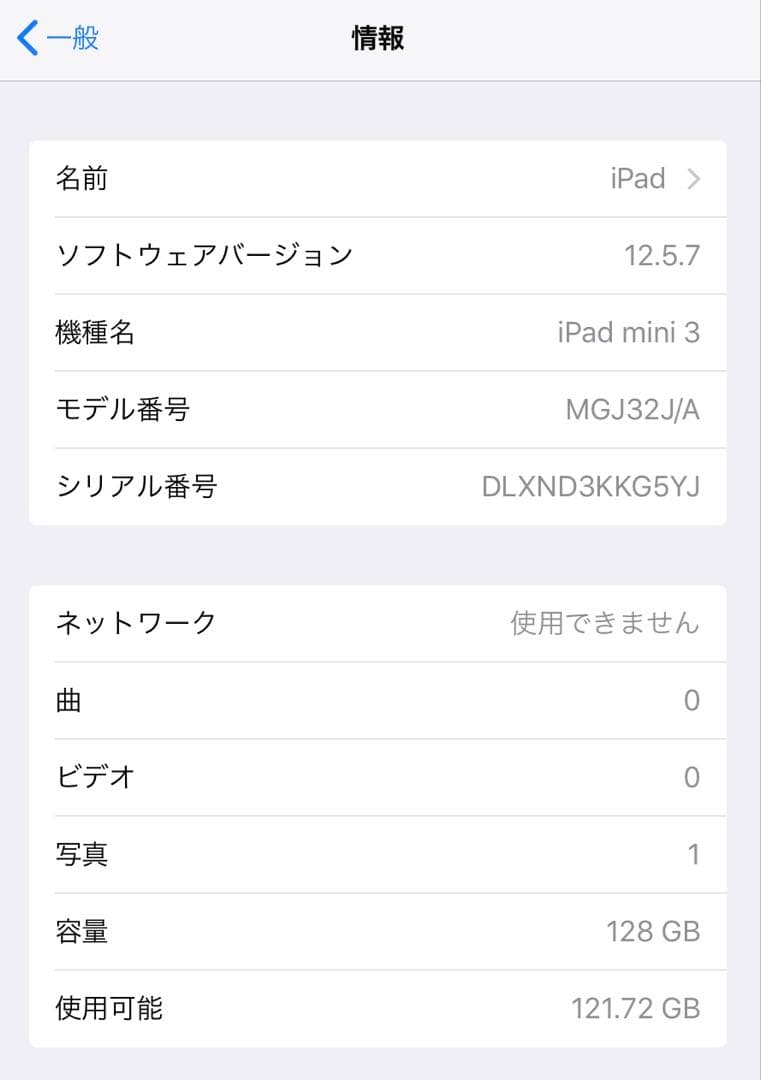Tap the back chevron to return to 一般

28,38
